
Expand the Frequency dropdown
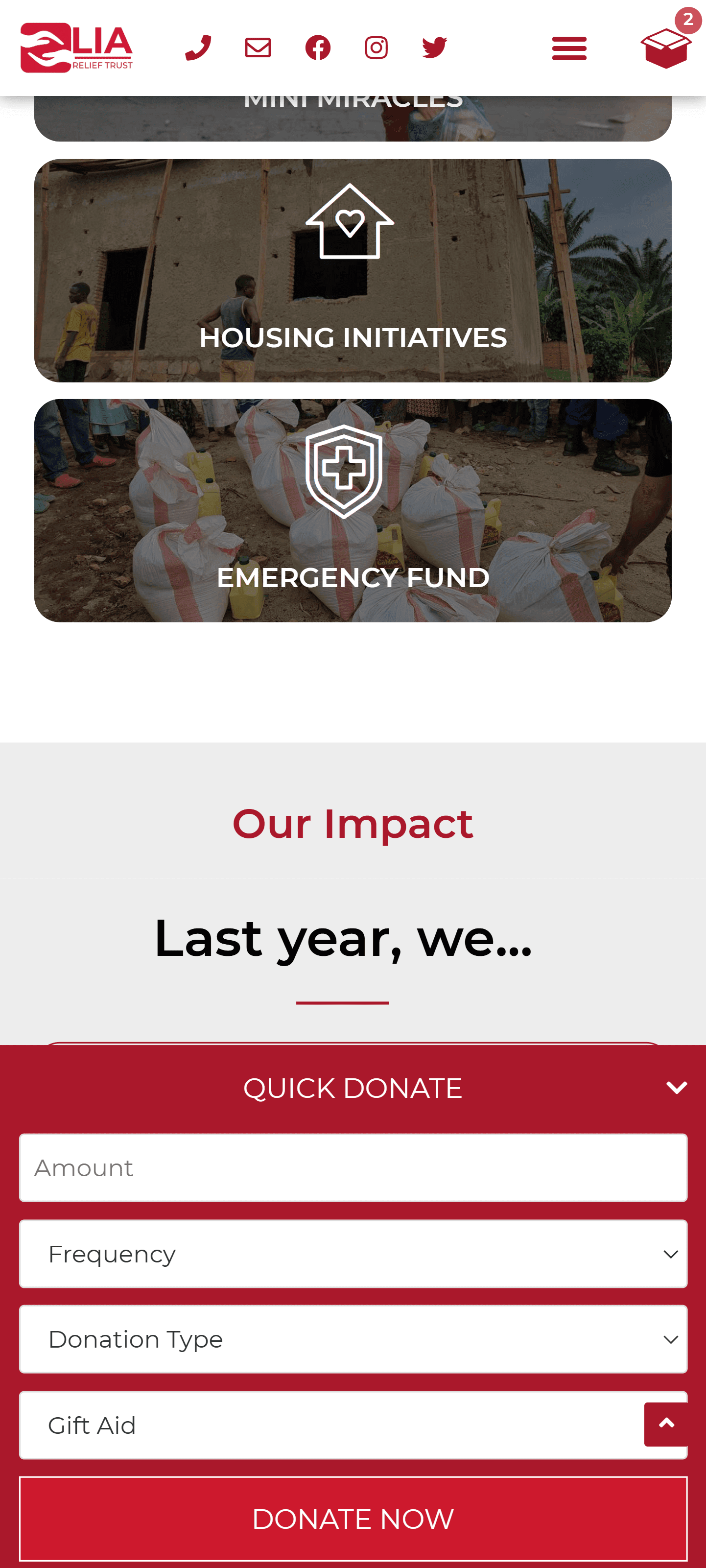click(353, 1254)
